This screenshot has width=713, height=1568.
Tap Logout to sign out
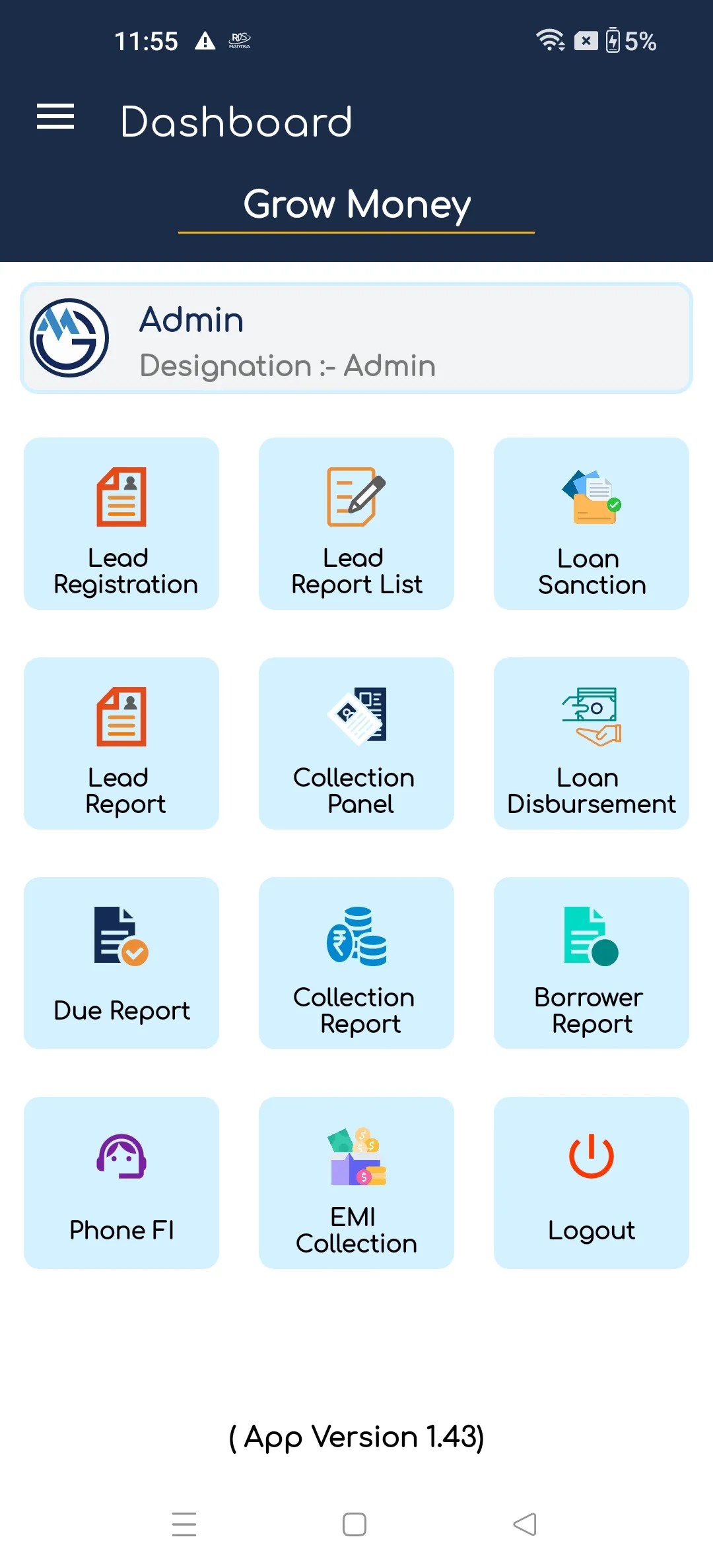point(592,1183)
